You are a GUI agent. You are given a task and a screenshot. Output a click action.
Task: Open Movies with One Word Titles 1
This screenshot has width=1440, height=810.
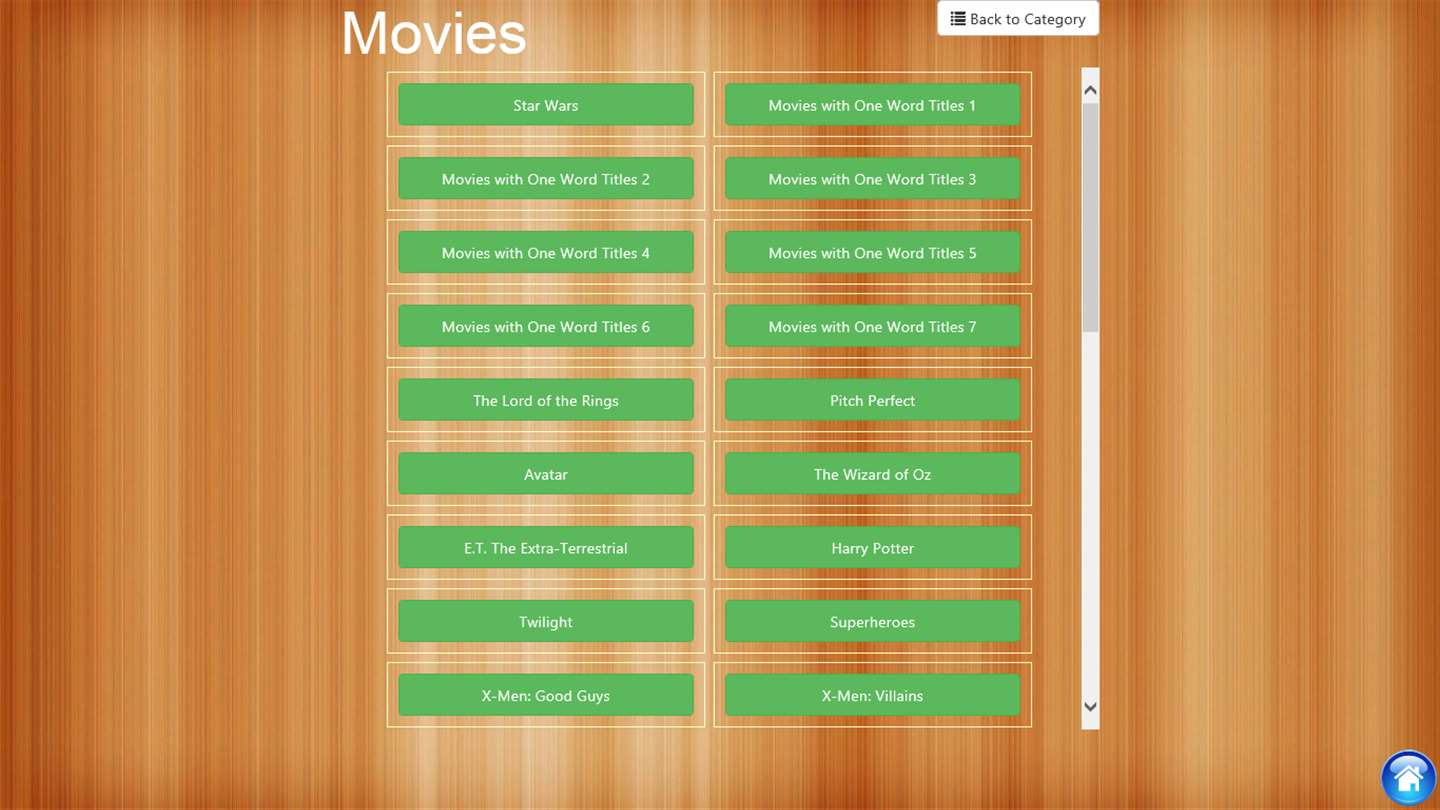click(872, 105)
